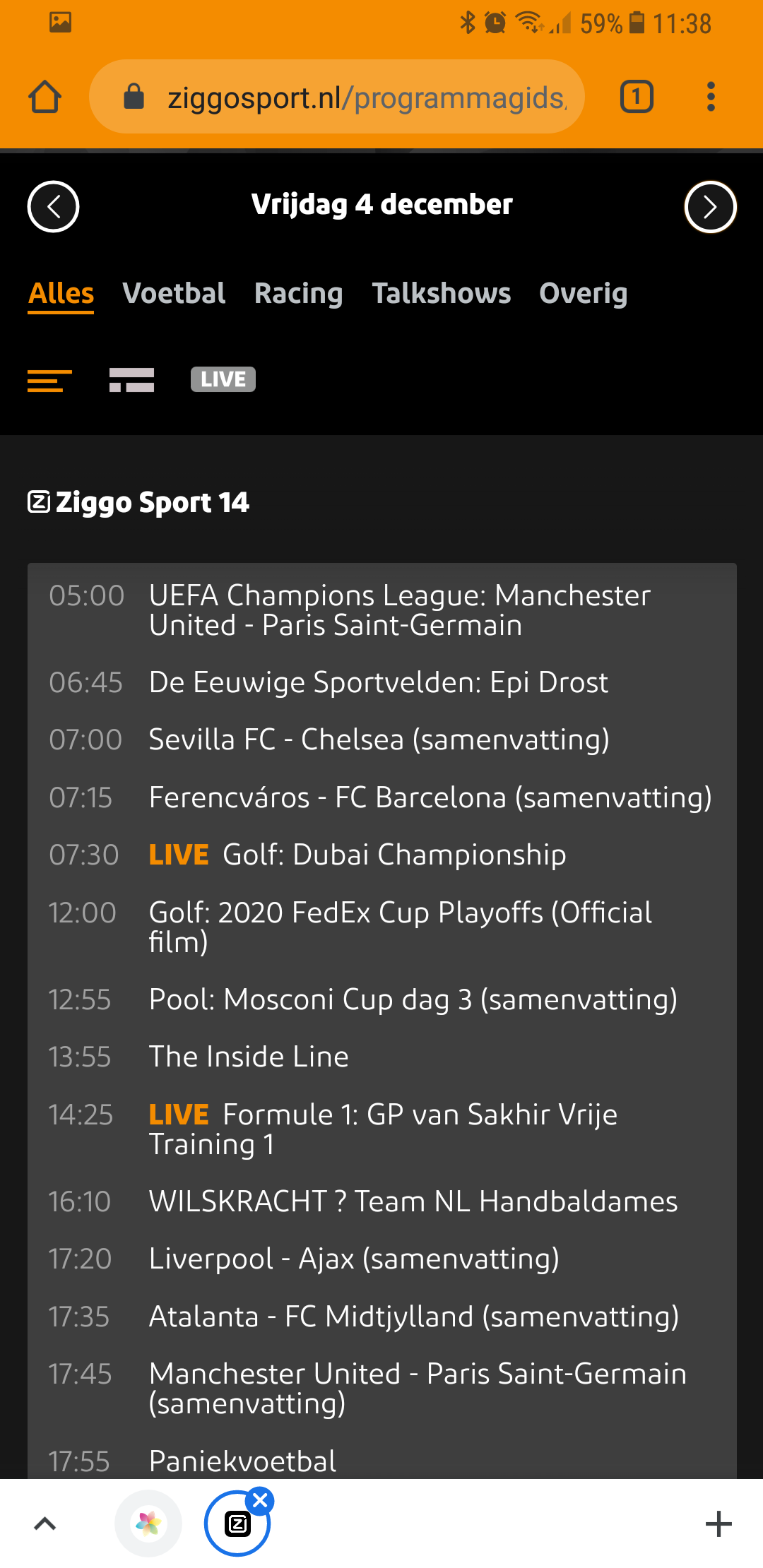Switch to the timeline grid view

(131, 380)
